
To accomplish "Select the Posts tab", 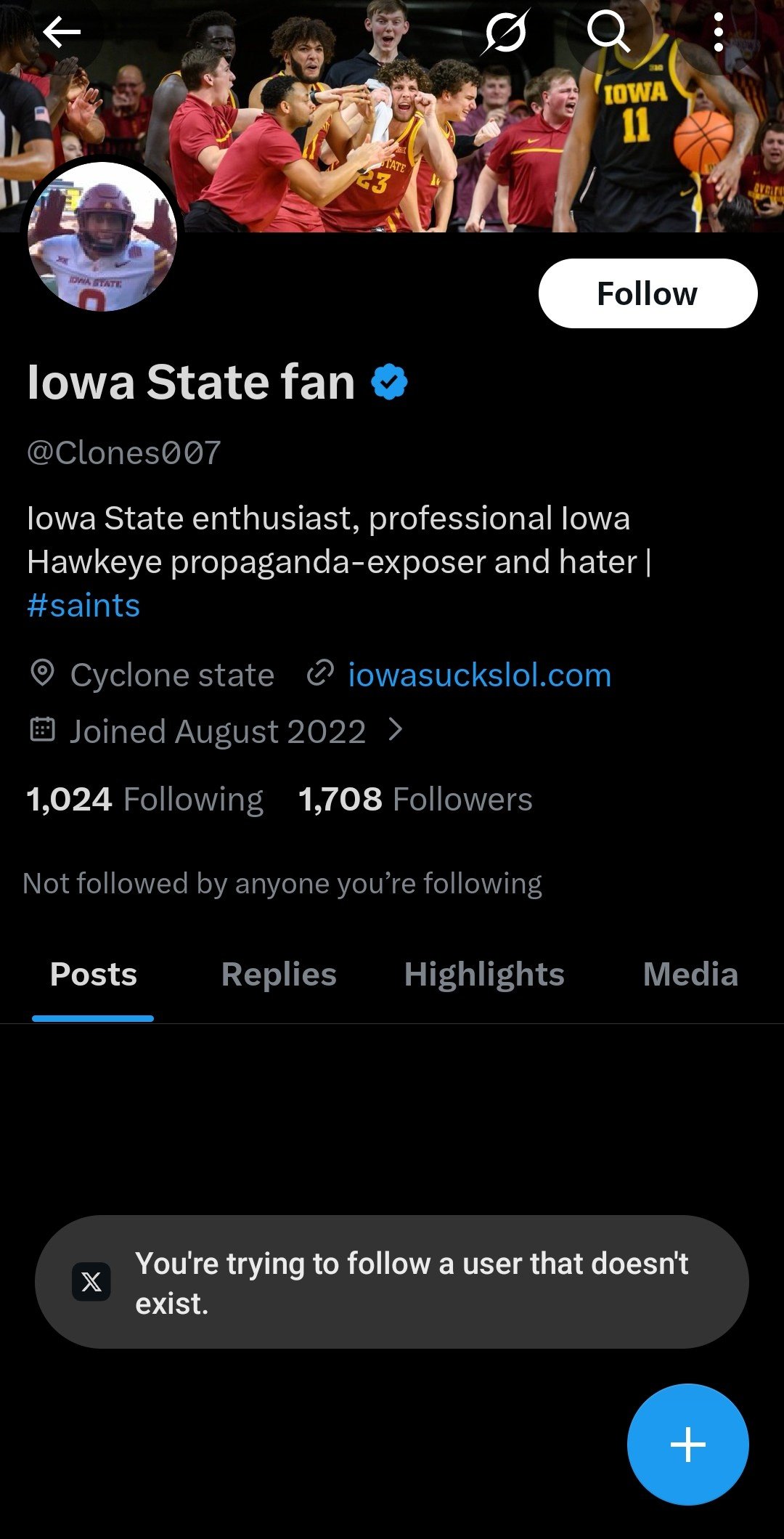I will (x=94, y=975).
